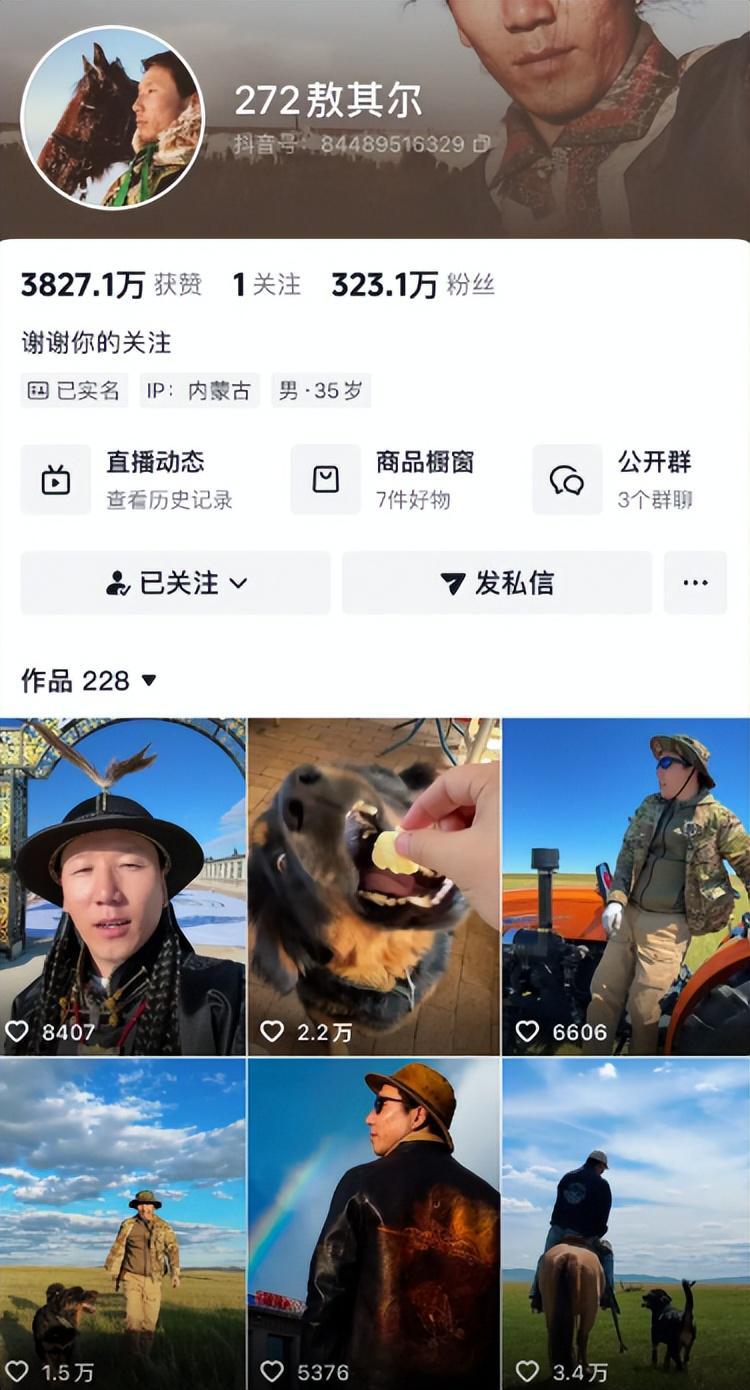
Task: View the 323.1万 粉丝 followers list
Action: point(413,285)
